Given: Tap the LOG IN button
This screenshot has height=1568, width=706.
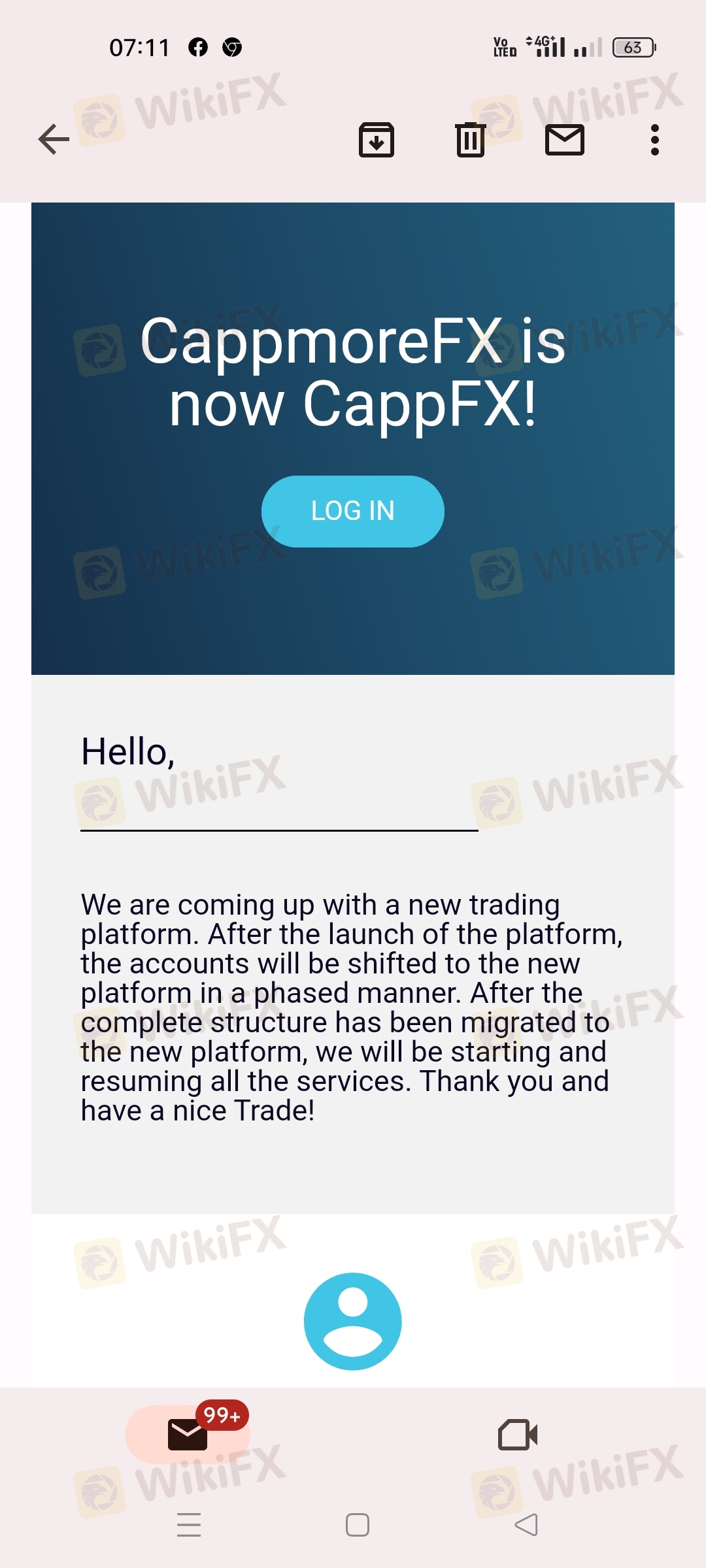Looking at the screenshot, I should [353, 511].
